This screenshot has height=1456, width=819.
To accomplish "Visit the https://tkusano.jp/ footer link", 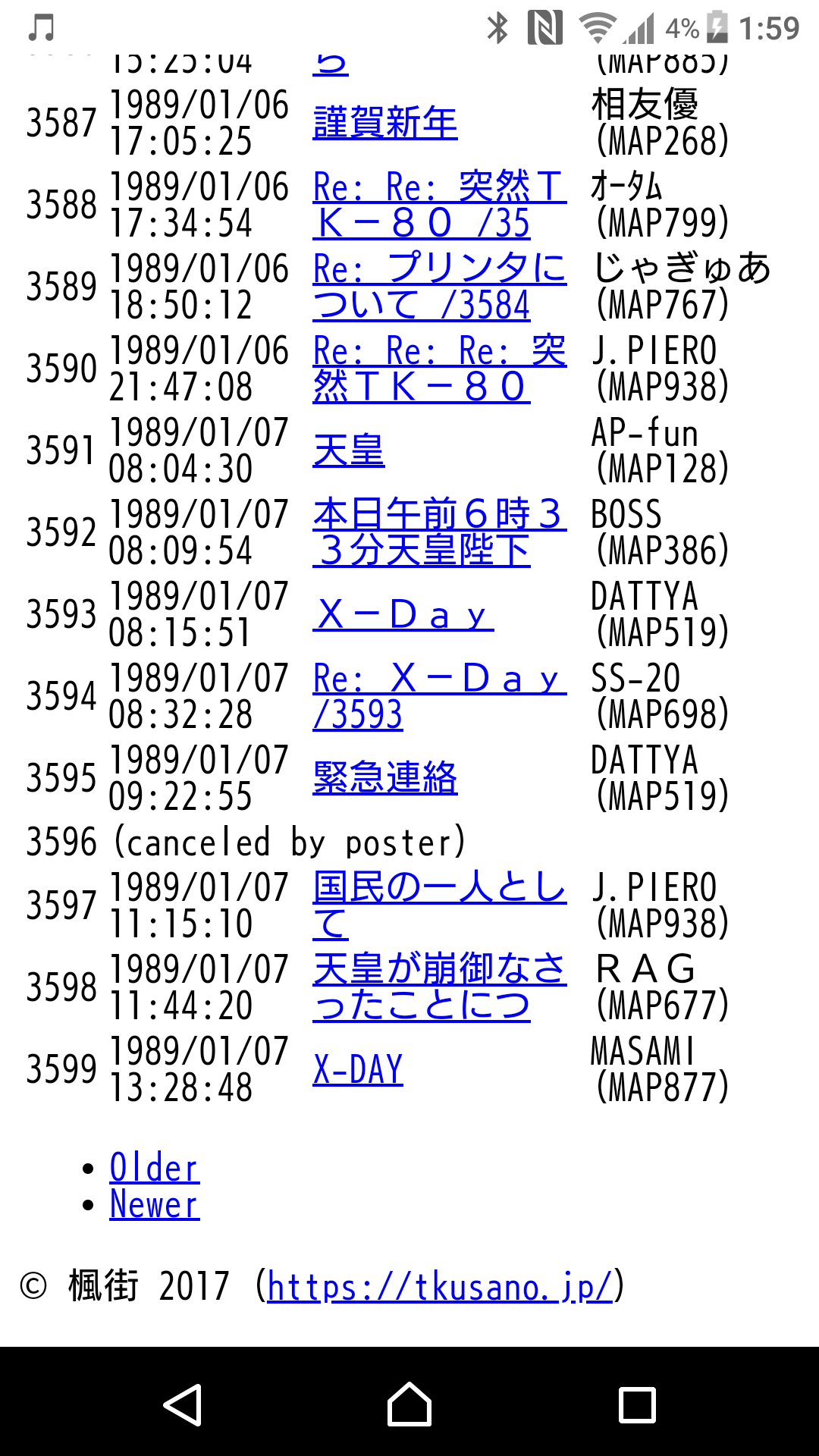I will click(x=439, y=1286).
